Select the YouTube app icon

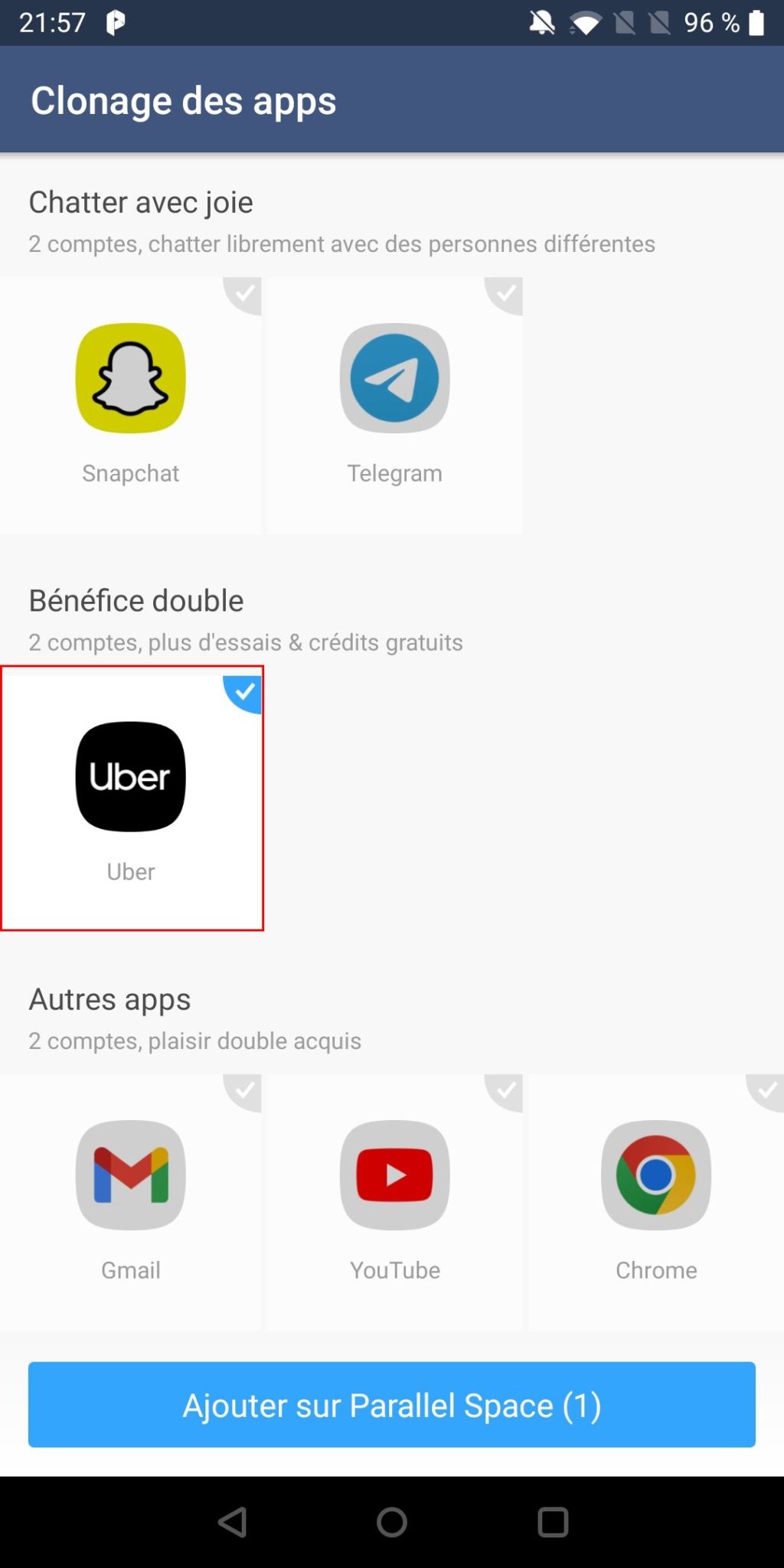[394, 1176]
